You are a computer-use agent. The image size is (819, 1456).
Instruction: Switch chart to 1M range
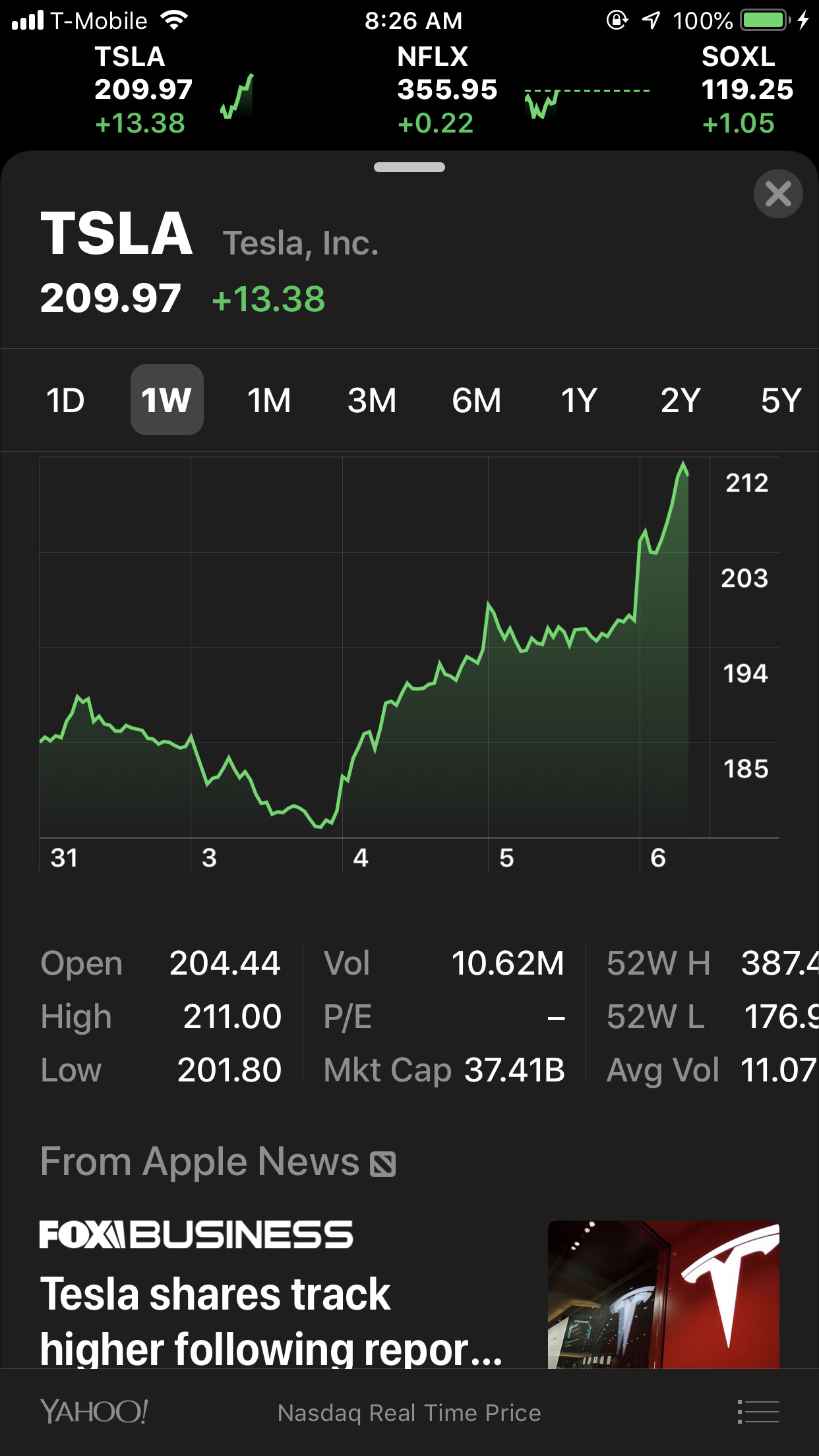point(269,400)
